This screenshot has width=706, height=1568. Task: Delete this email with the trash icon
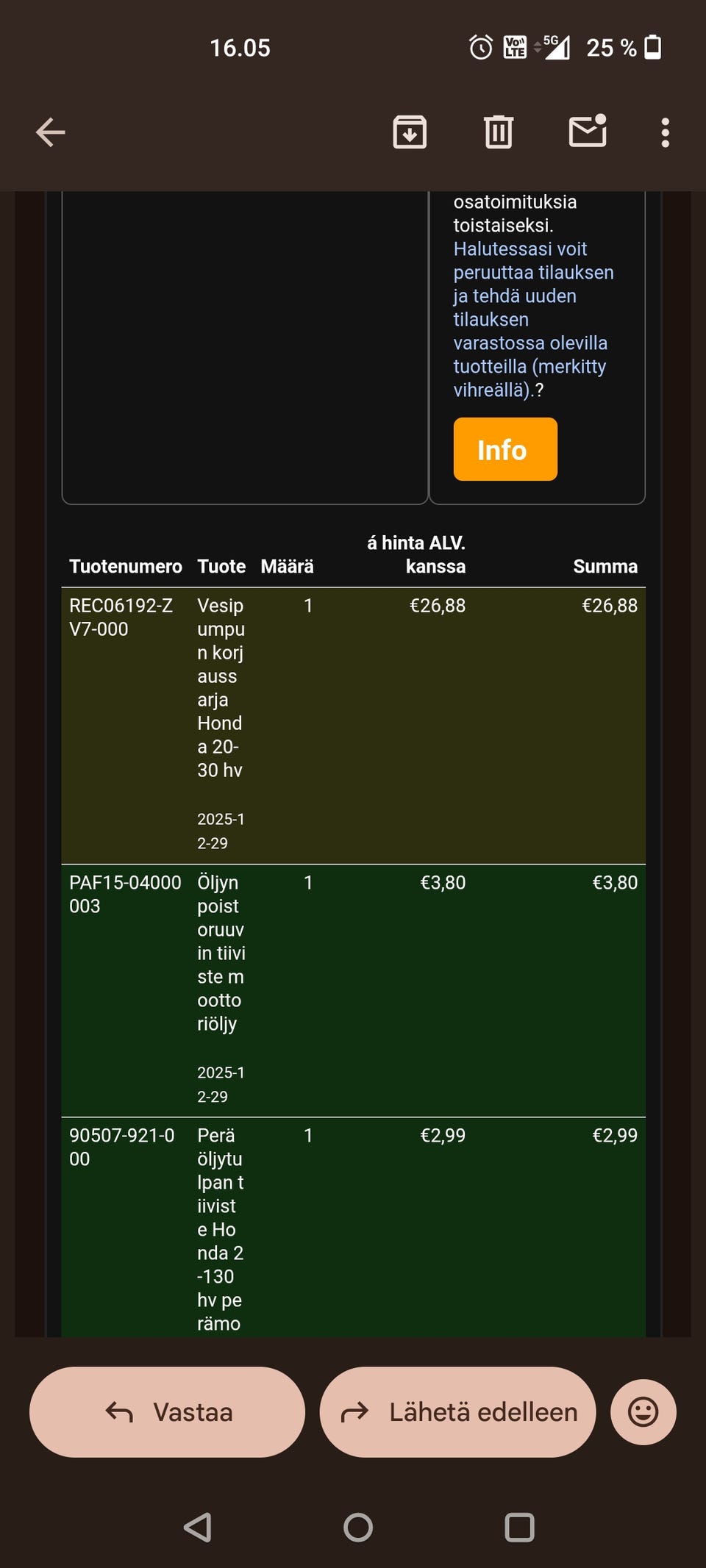tap(499, 132)
